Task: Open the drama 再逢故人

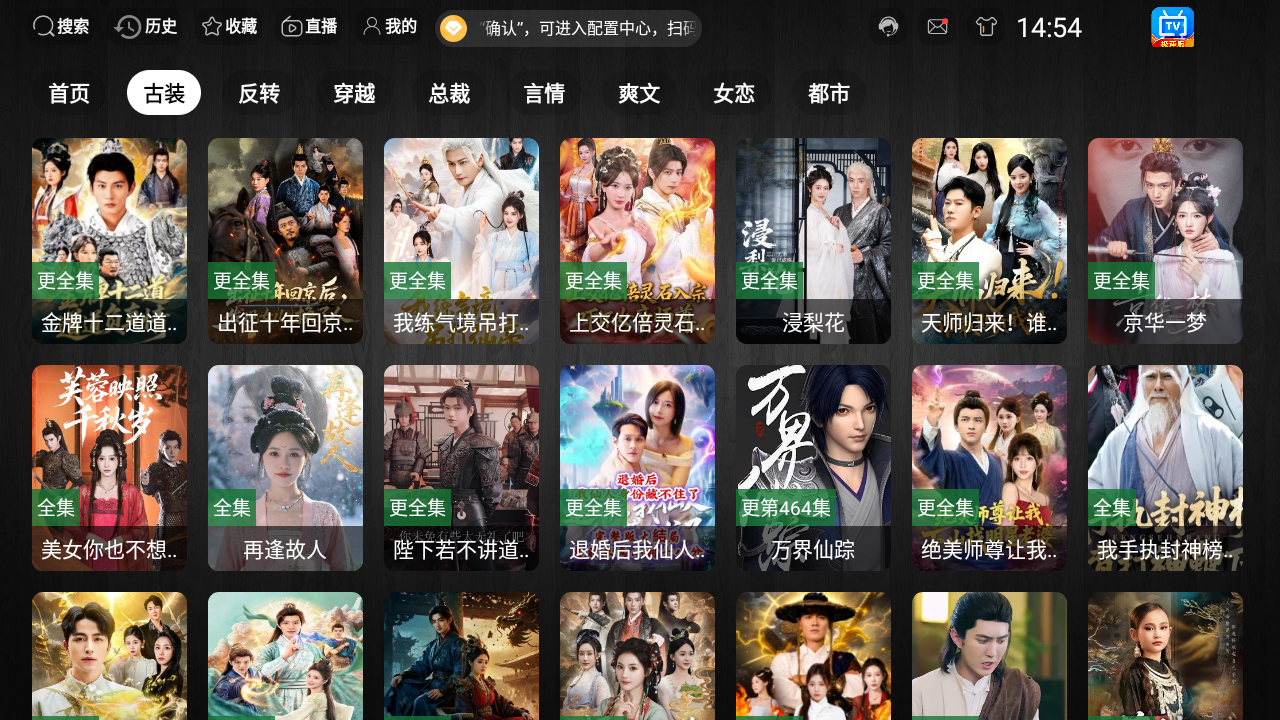Action: (285, 467)
